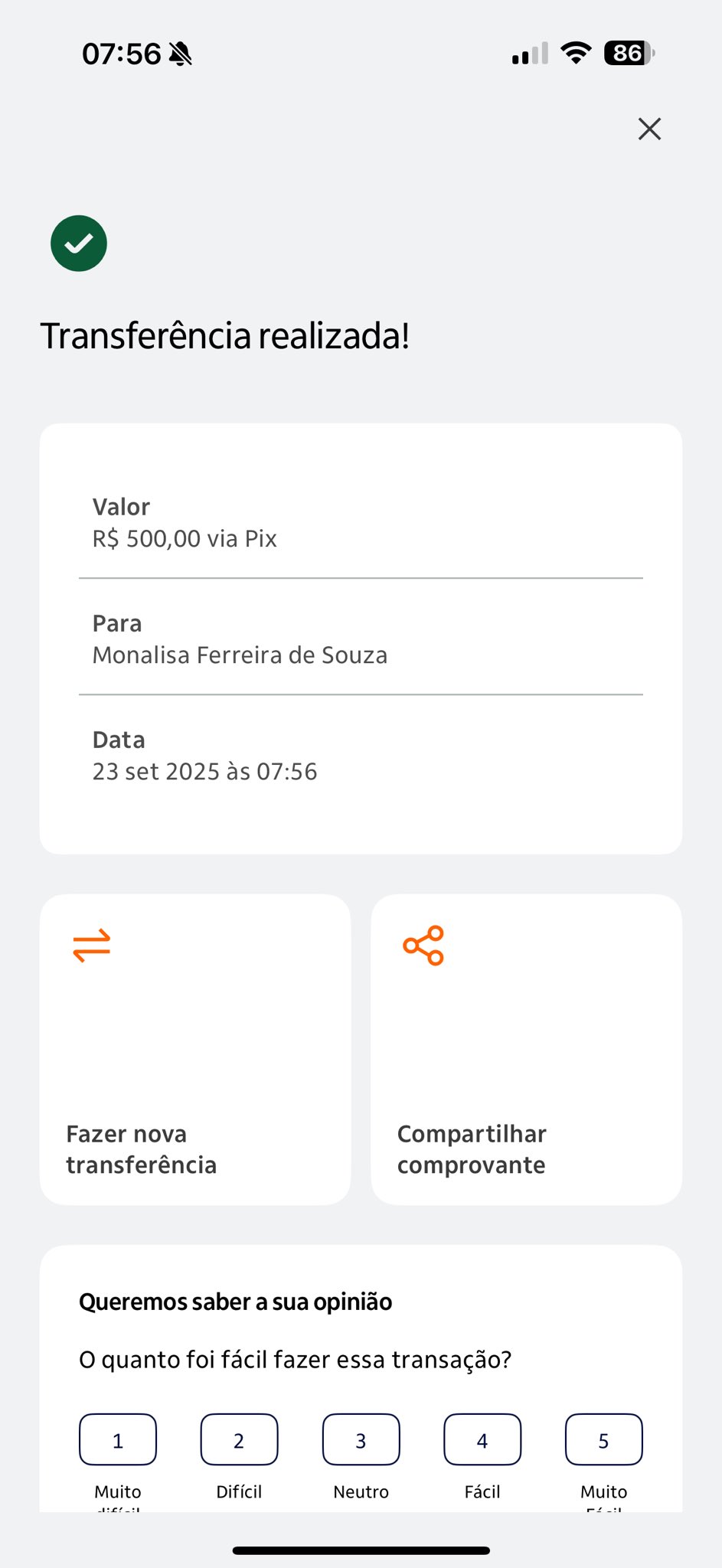722x1568 pixels.
Task: Pick rating 4 Fácil
Action: [x=482, y=1439]
